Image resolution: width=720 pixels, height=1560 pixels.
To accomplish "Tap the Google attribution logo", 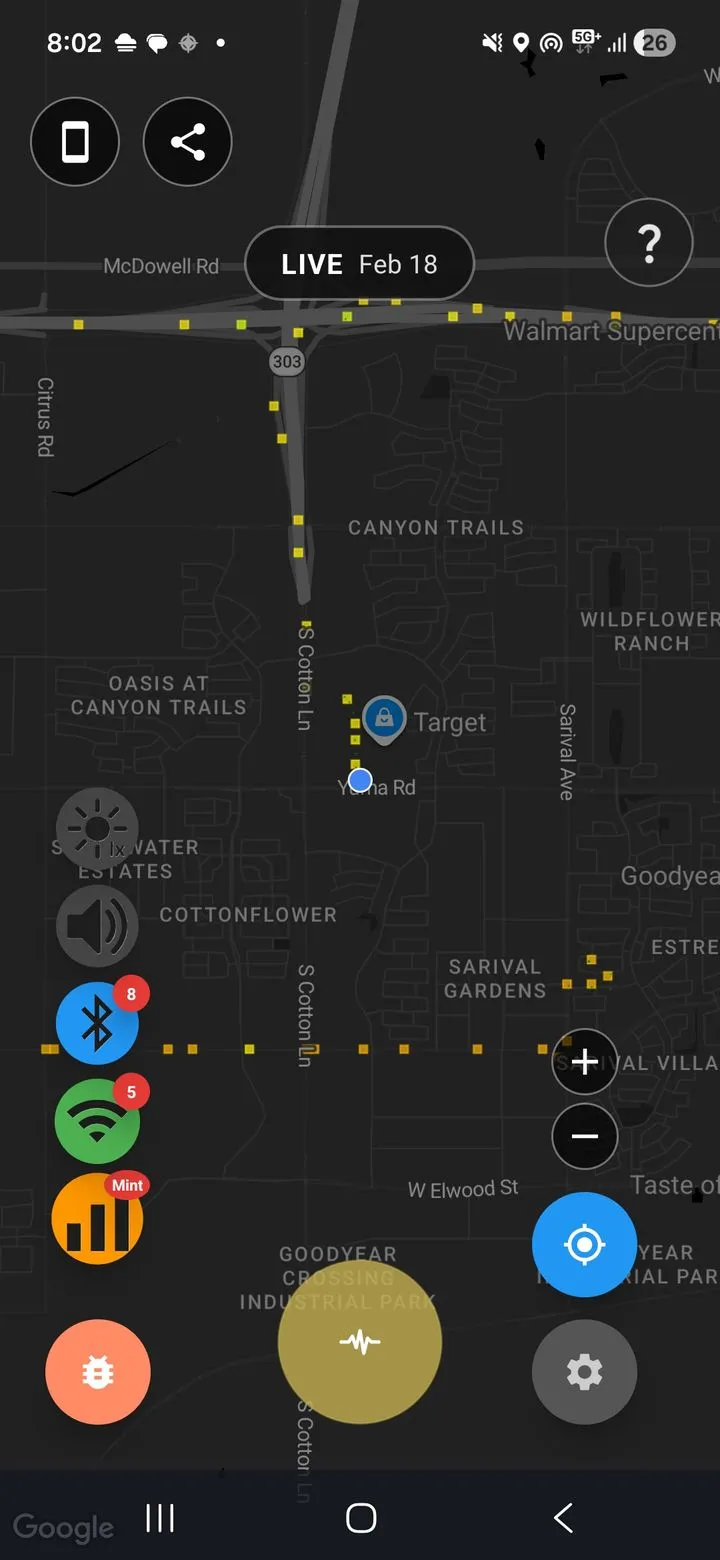I will (63, 1527).
